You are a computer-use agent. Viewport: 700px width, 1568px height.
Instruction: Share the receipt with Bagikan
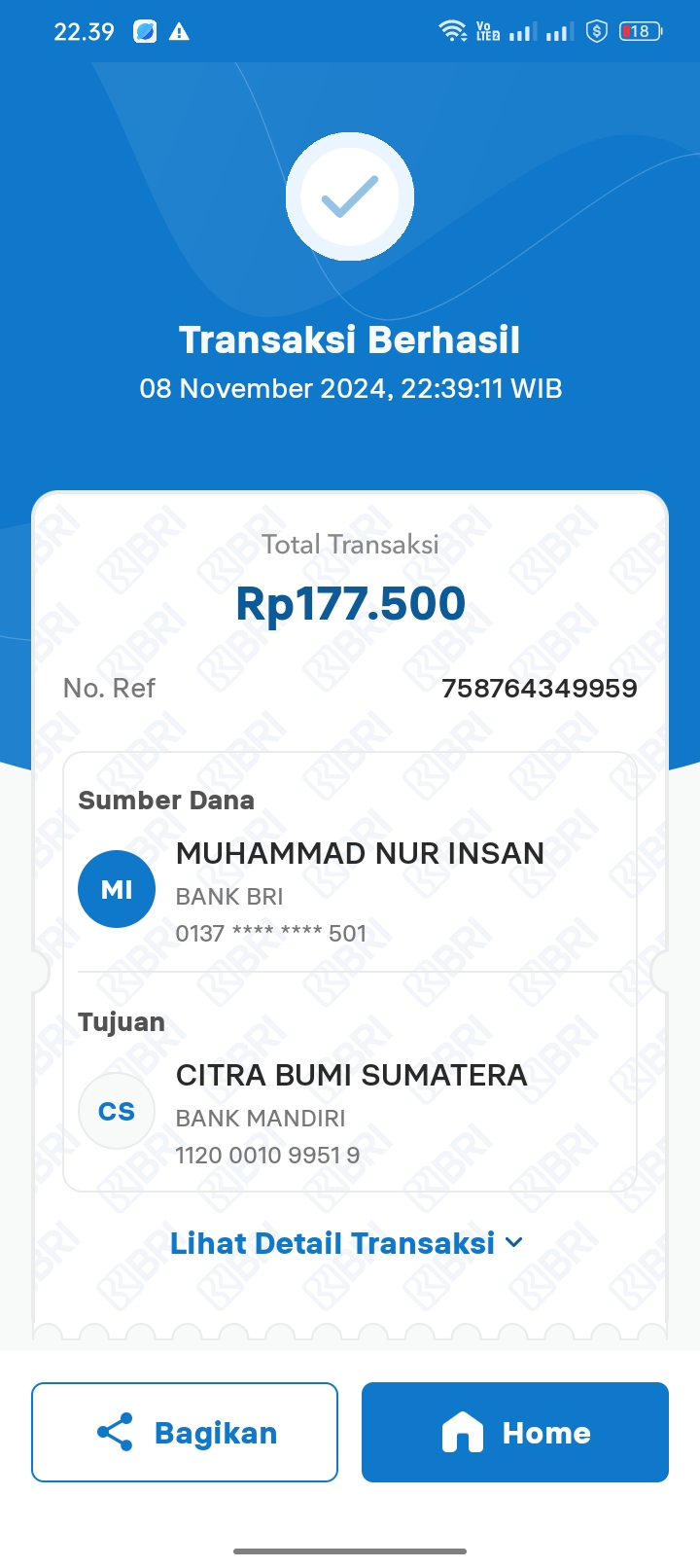point(185,1432)
